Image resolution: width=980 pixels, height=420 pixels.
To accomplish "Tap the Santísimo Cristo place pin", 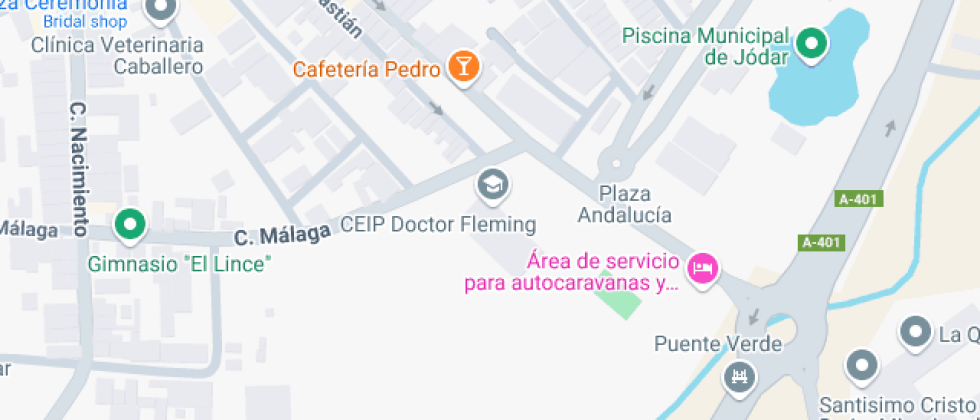I will pyautogui.click(x=860, y=366).
